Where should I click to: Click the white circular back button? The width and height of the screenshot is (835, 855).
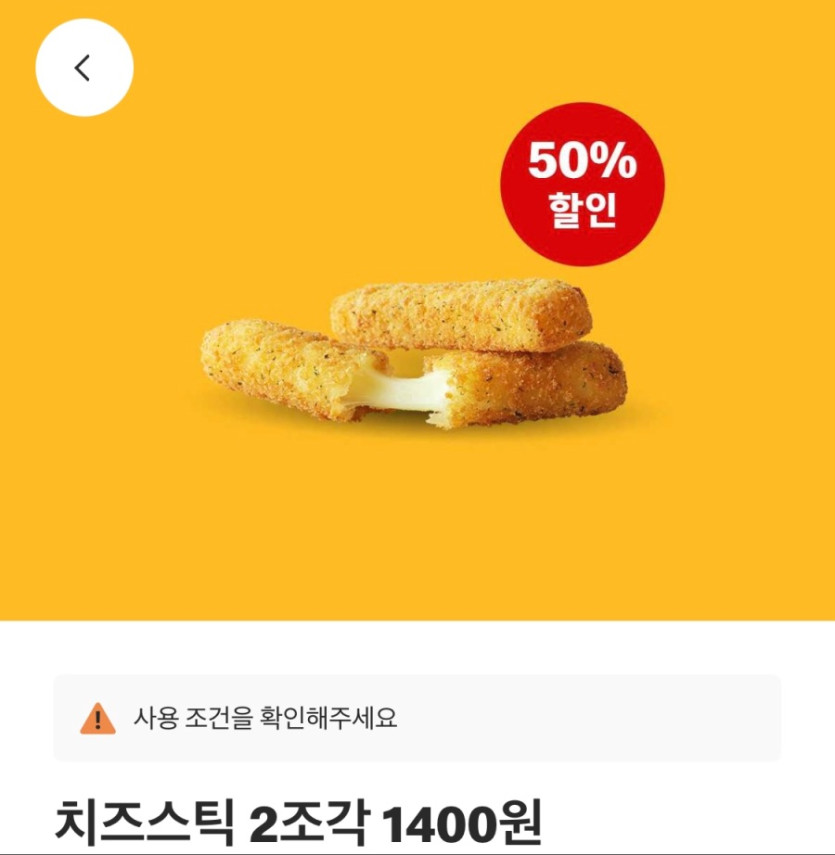(x=85, y=66)
